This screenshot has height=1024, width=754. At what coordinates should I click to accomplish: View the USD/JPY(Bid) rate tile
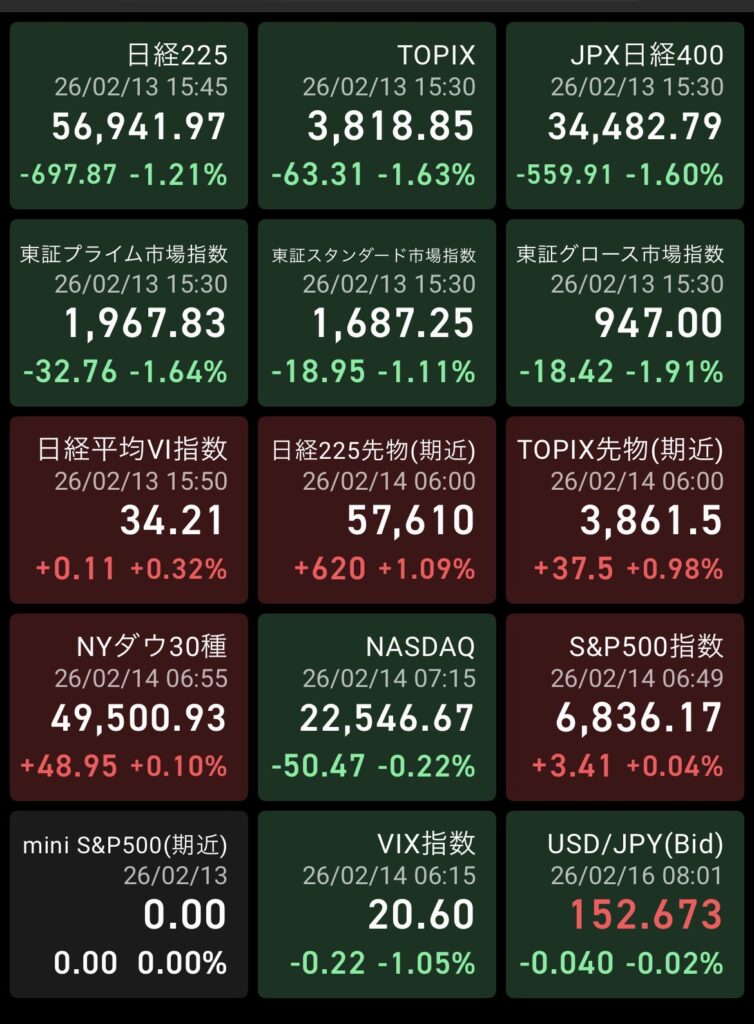[x=625, y=904]
